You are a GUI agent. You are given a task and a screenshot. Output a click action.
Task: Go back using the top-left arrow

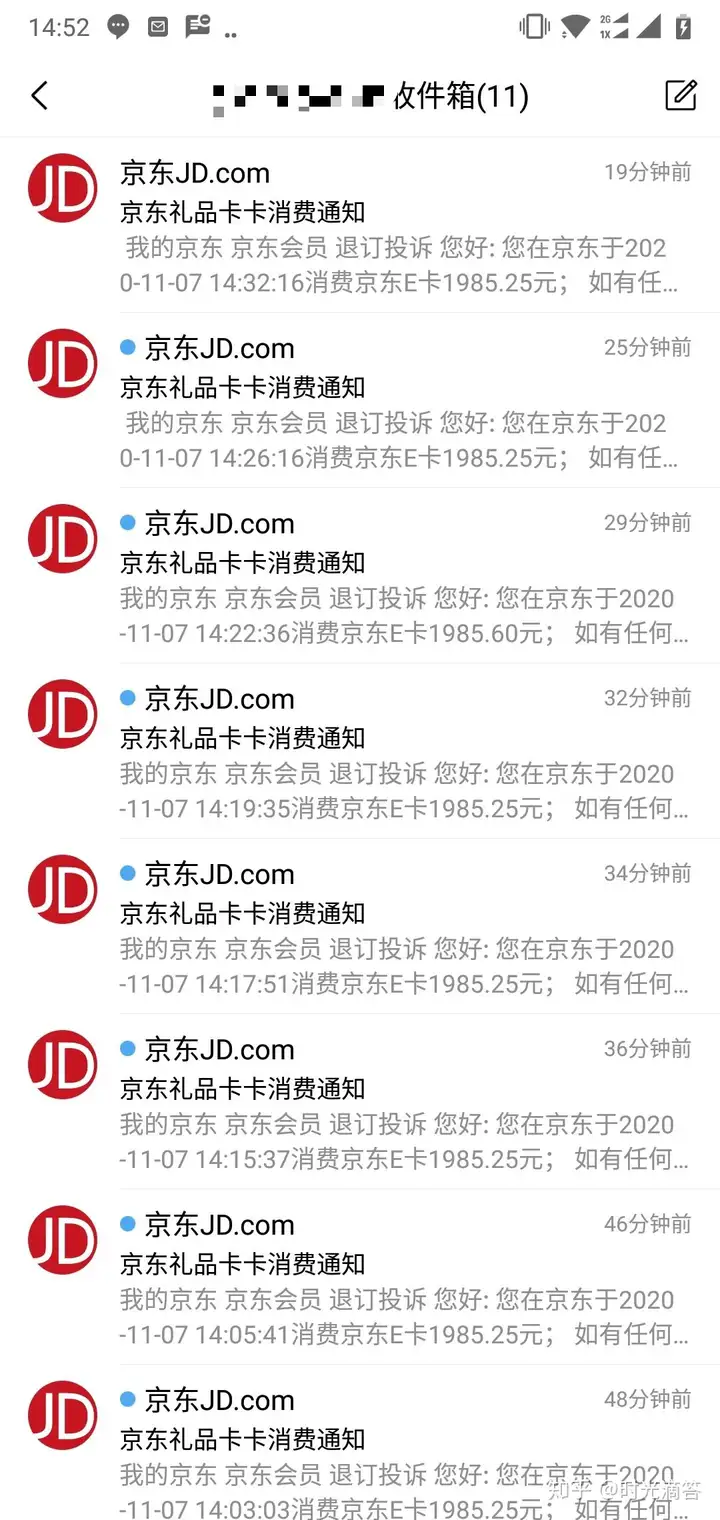[x=40, y=96]
